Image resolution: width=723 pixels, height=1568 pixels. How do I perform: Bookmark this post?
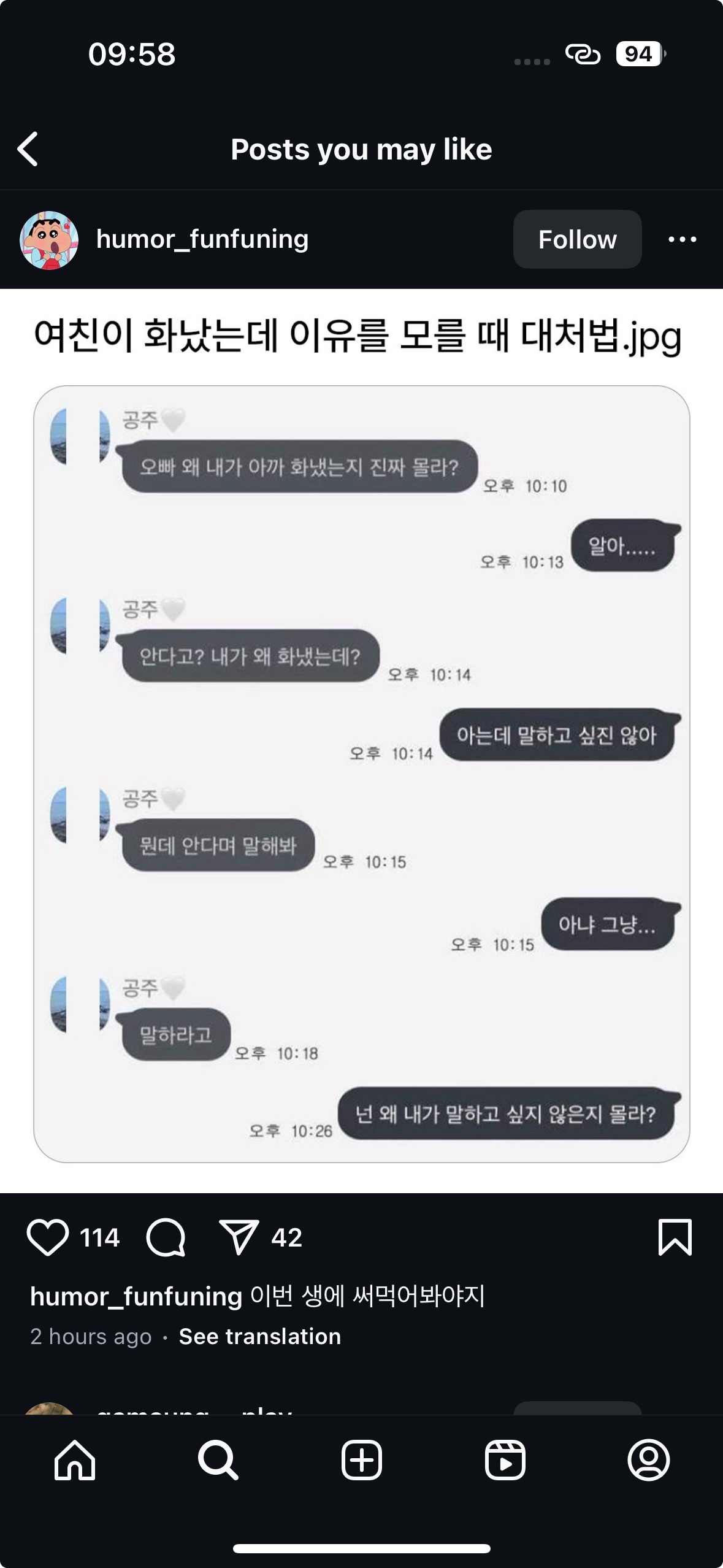click(x=675, y=1237)
